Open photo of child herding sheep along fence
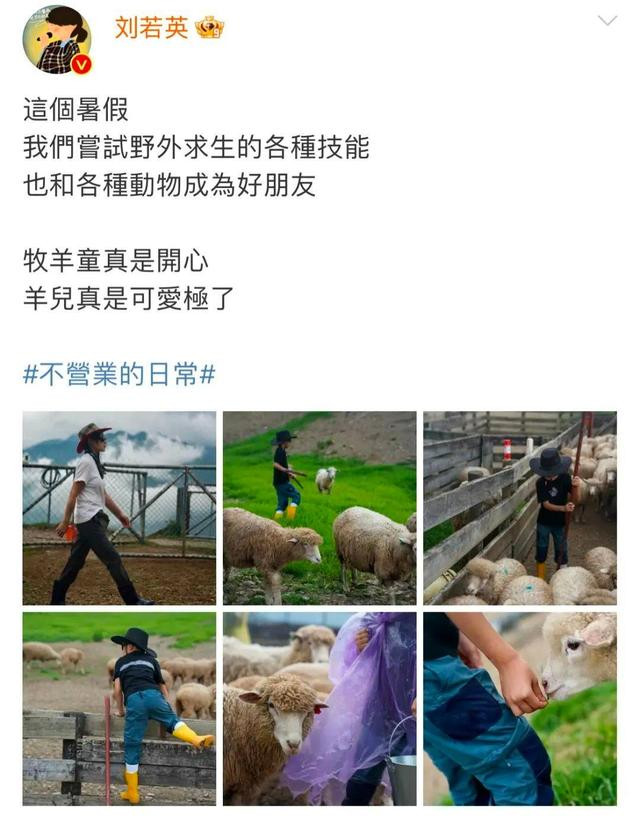The image size is (640, 823). click(x=519, y=508)
